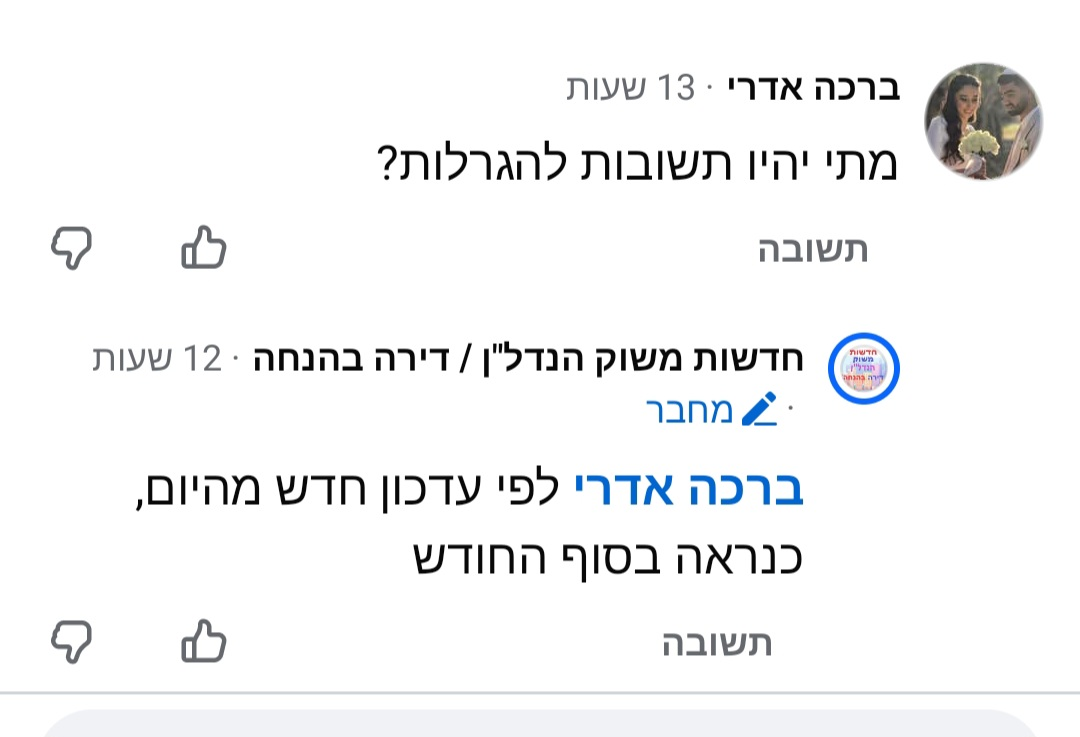The width and height of the screenshot is (1080, 737).
Task: Dislike ברכה אדרי's comment
Action: click(72, 247)
